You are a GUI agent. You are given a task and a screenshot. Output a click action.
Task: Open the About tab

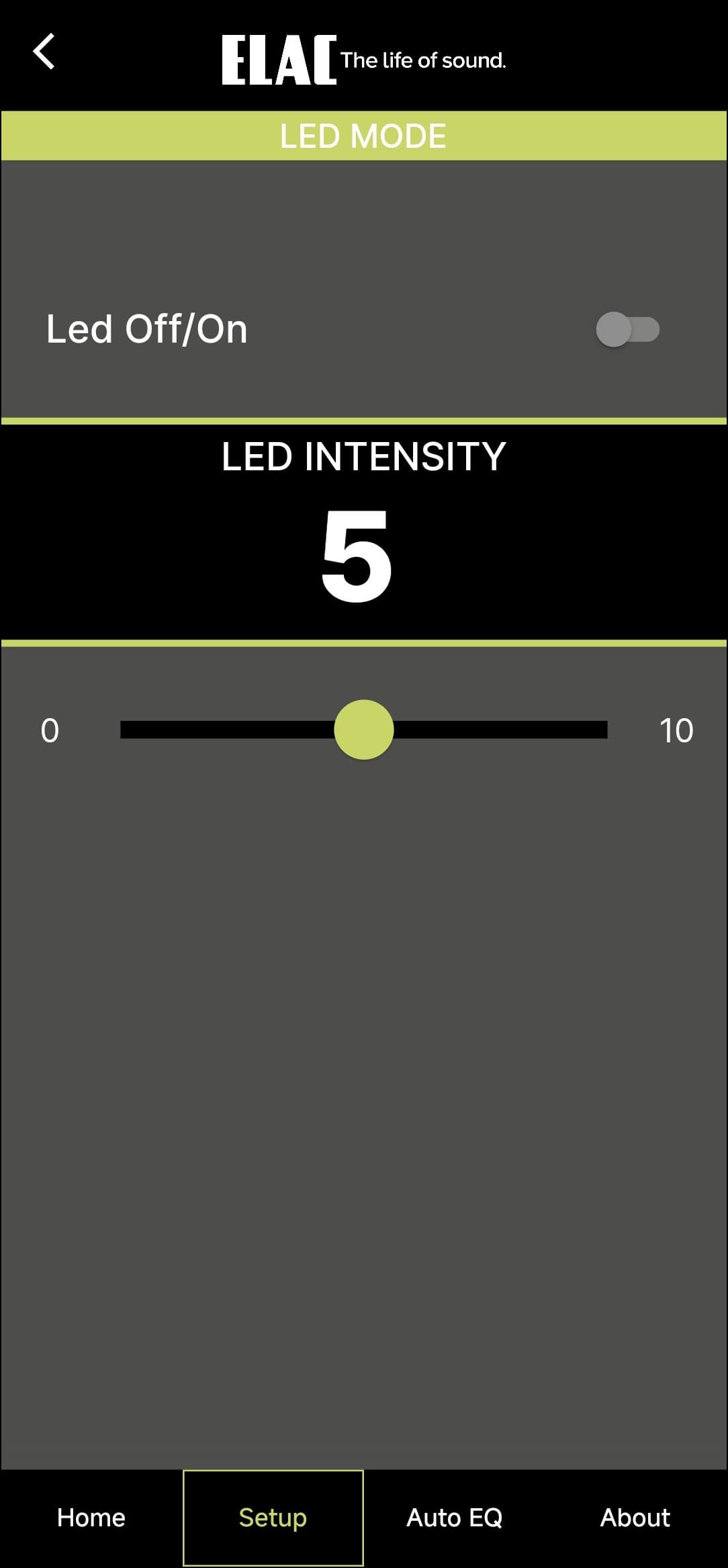[x=635, y=1518]
